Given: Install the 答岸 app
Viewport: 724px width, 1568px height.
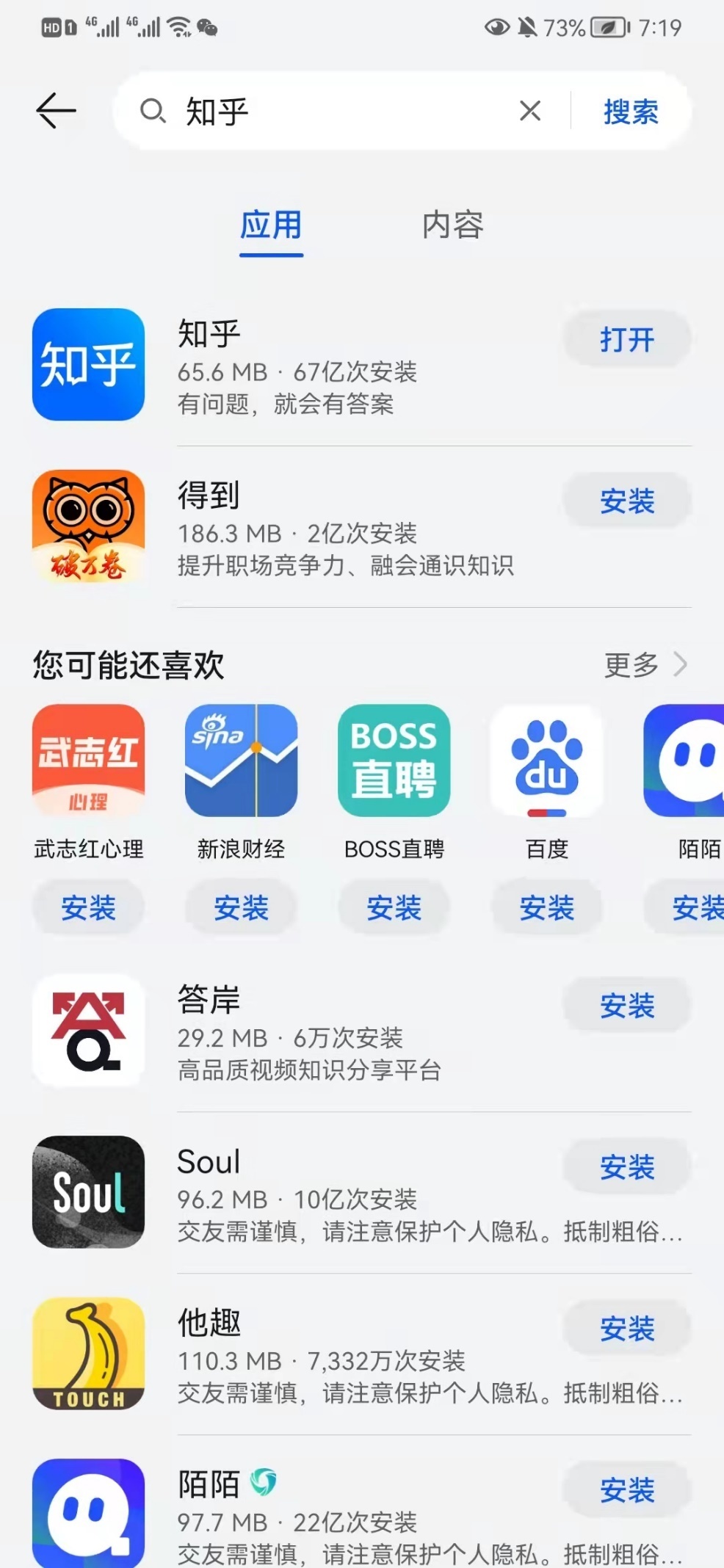Looking at the screenshot, I should 626,1006.
